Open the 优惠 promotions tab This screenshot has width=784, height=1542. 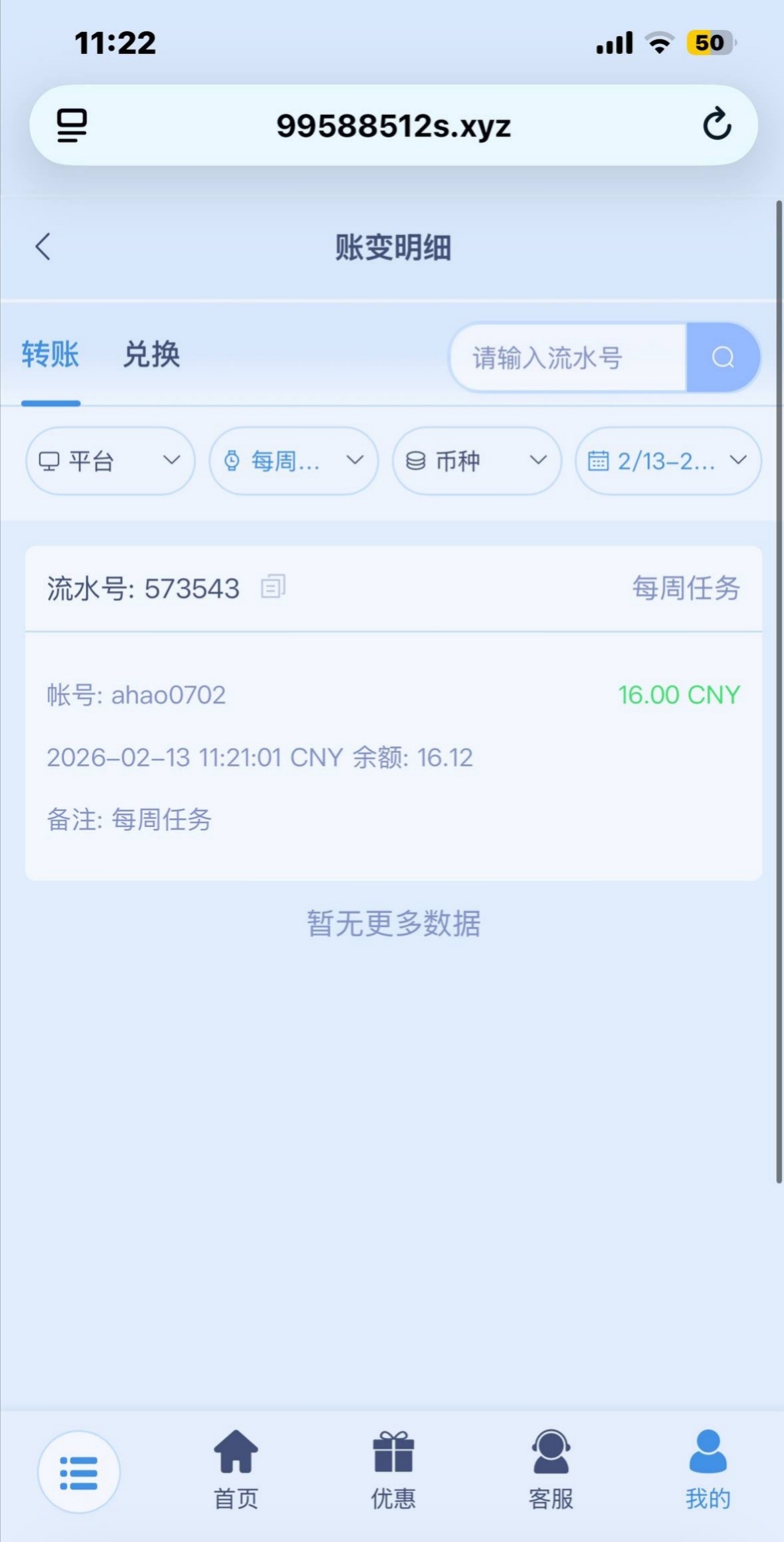393,1470
